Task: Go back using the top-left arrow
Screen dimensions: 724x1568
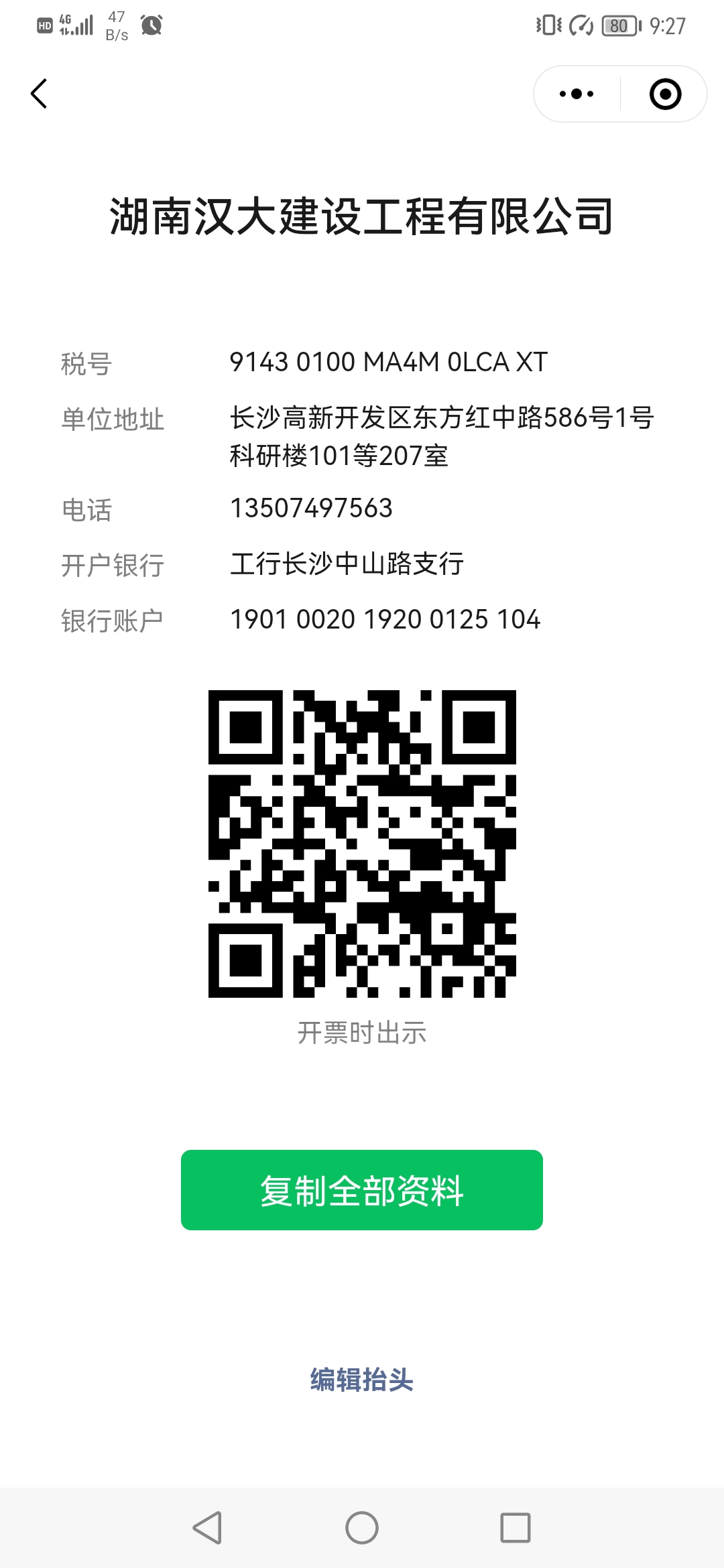Action: pos(40,94)
